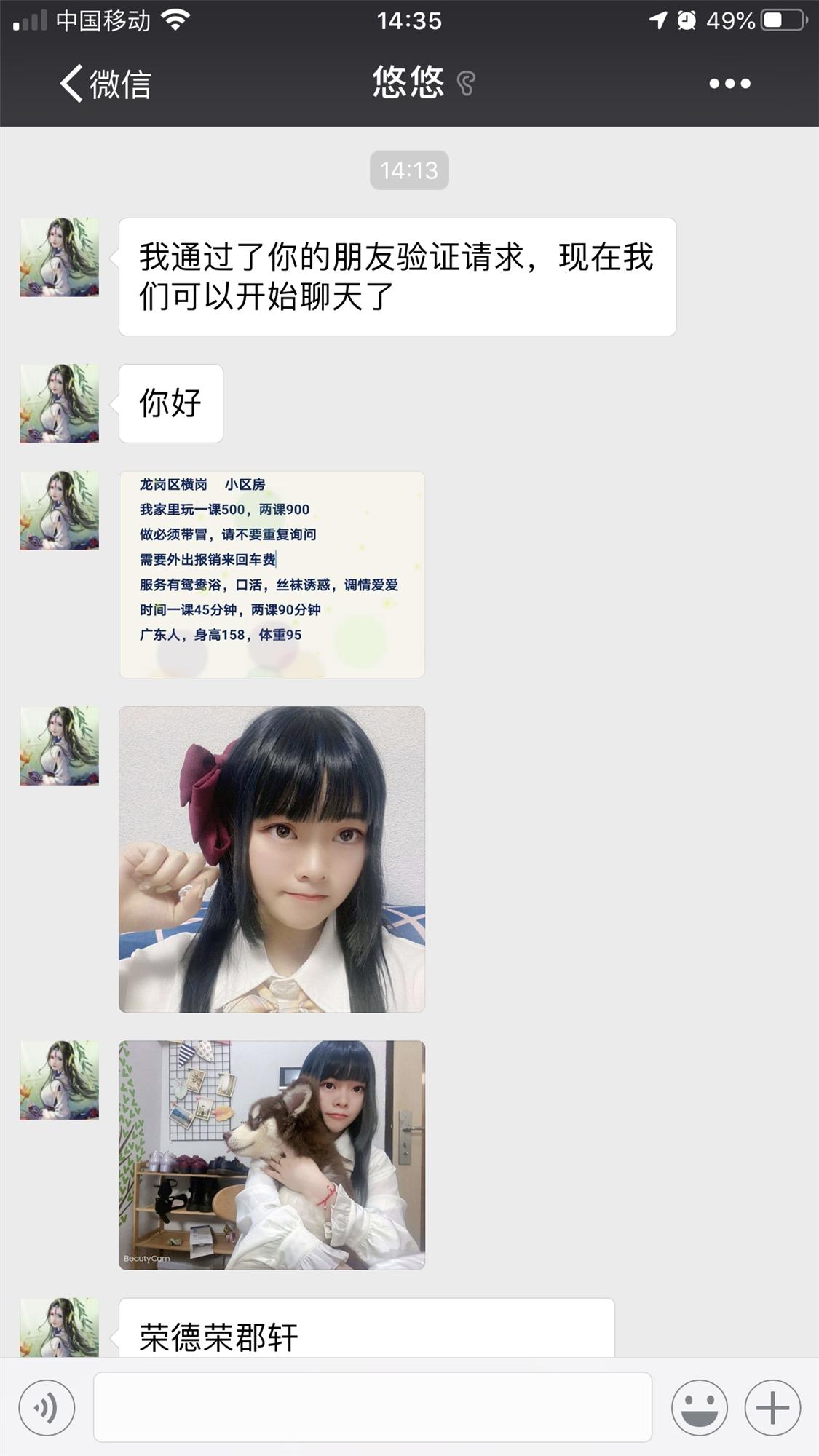Open the text image message thumbnail

pos(272,574)
